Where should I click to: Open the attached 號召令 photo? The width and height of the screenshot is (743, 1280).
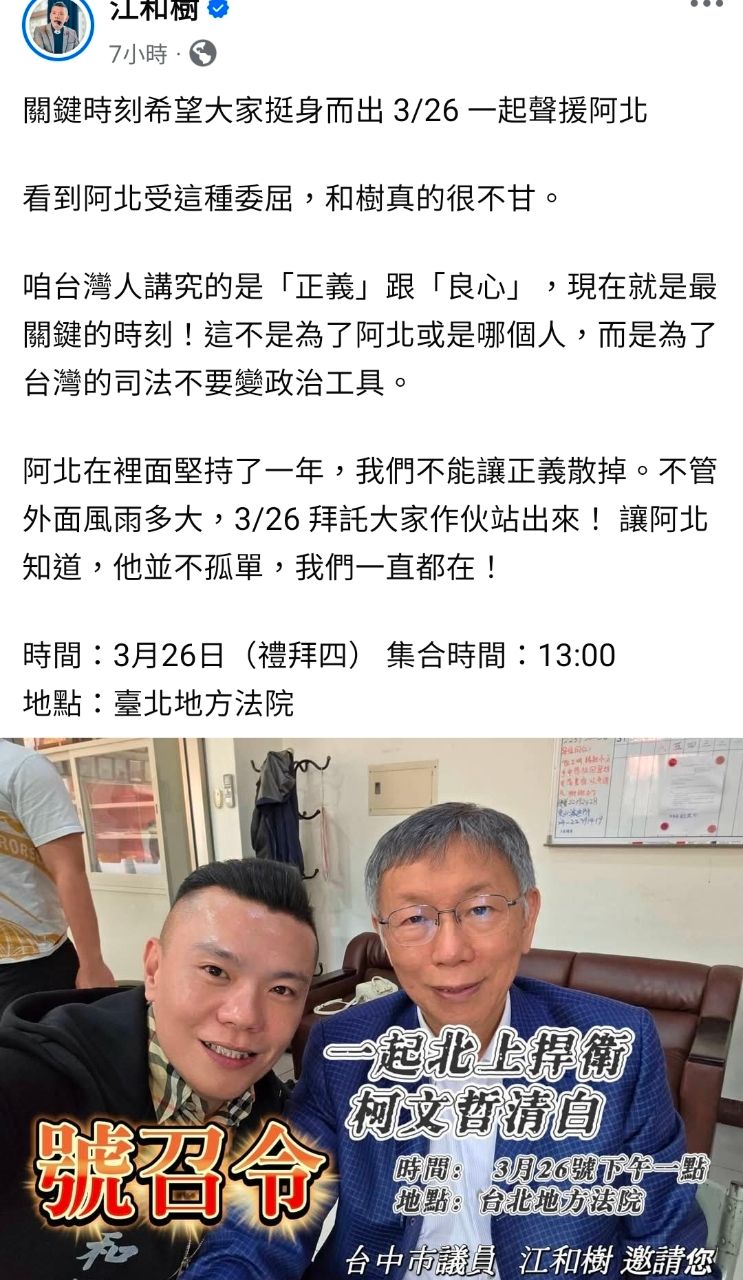pos(371,1008)
